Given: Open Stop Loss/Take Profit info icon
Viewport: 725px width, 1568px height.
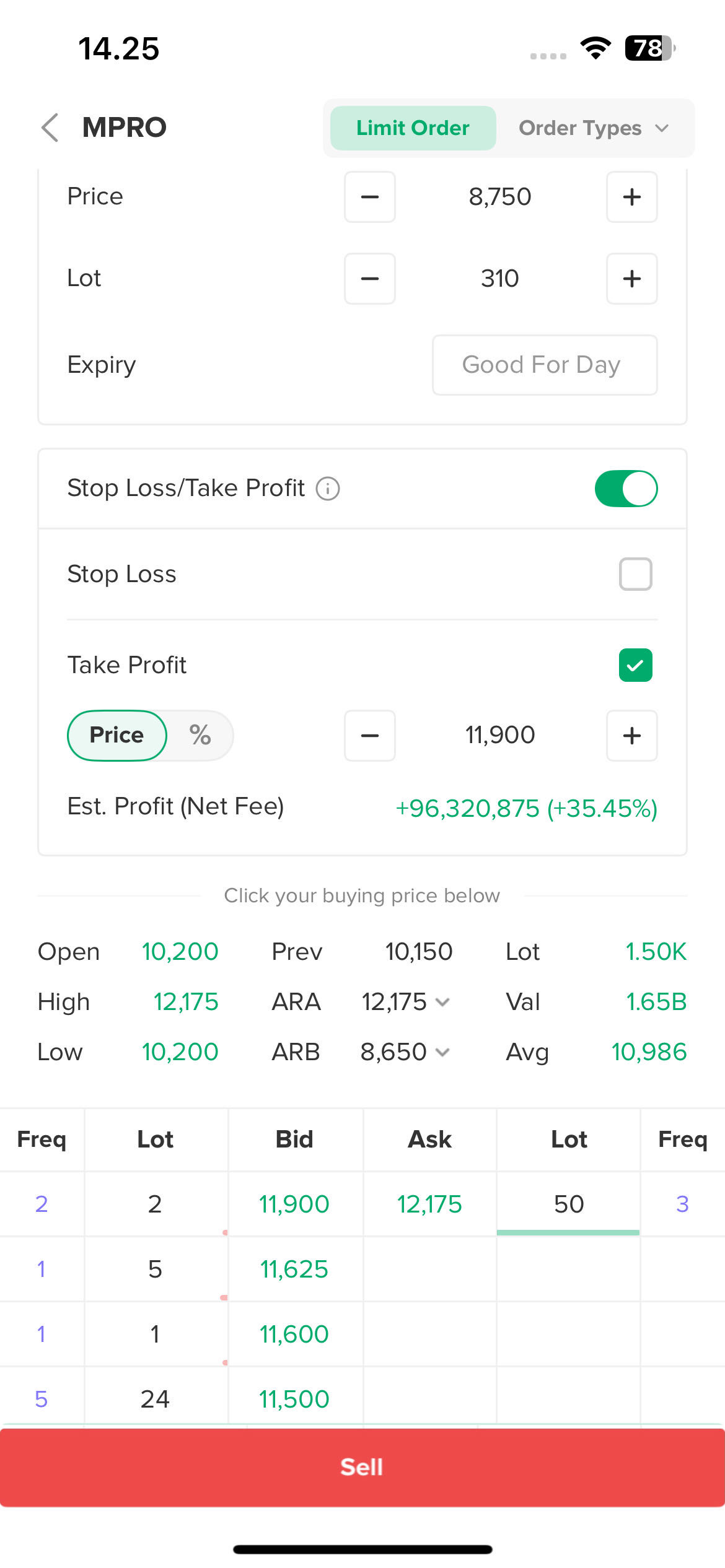Looking at the screenshot, I should [328, 489].
